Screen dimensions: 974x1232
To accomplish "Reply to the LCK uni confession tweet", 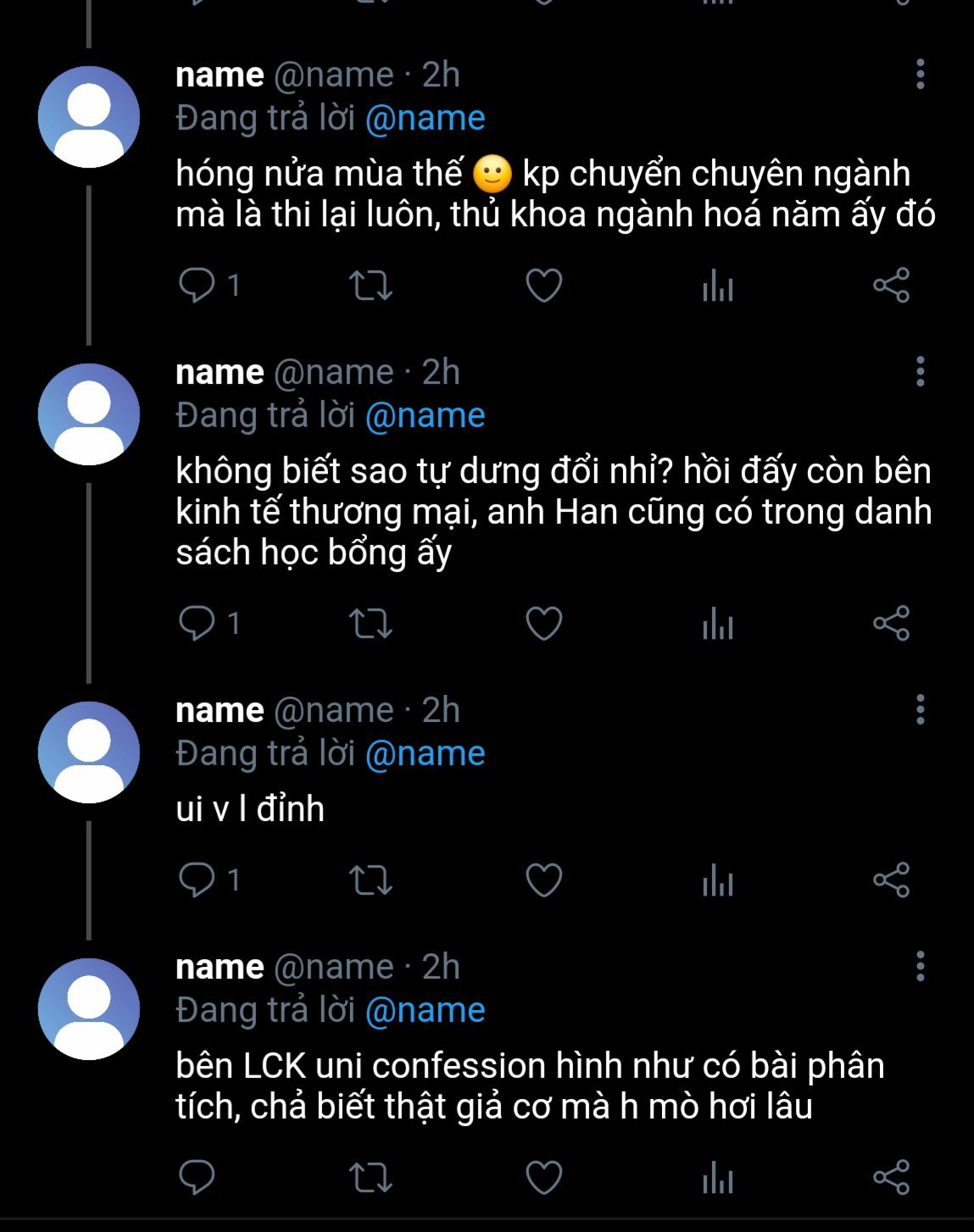I will [x=197, y=1177].
